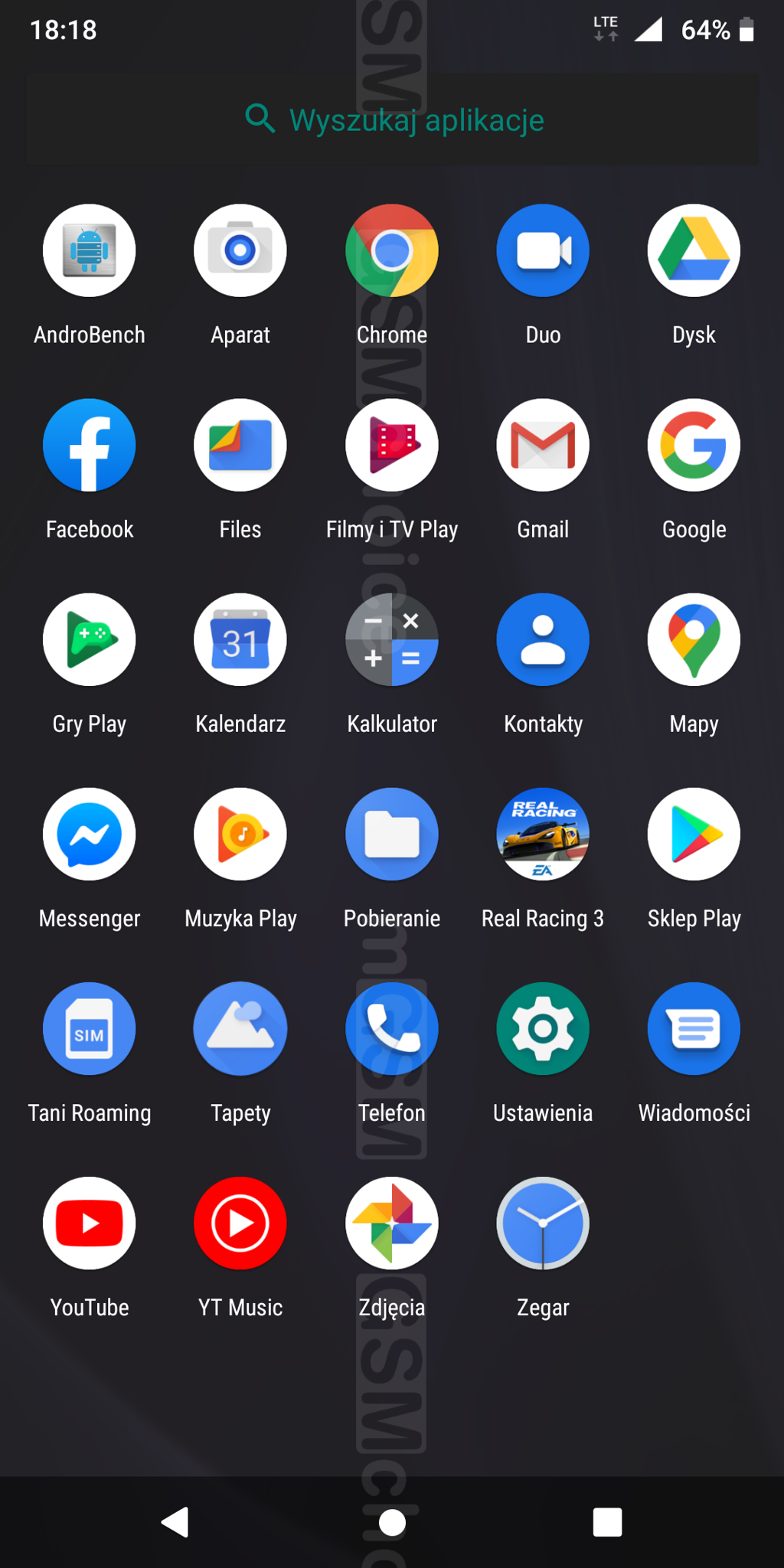
Task: Tap the Wyszukaj aplikacje search field
Action: point(392,119)
